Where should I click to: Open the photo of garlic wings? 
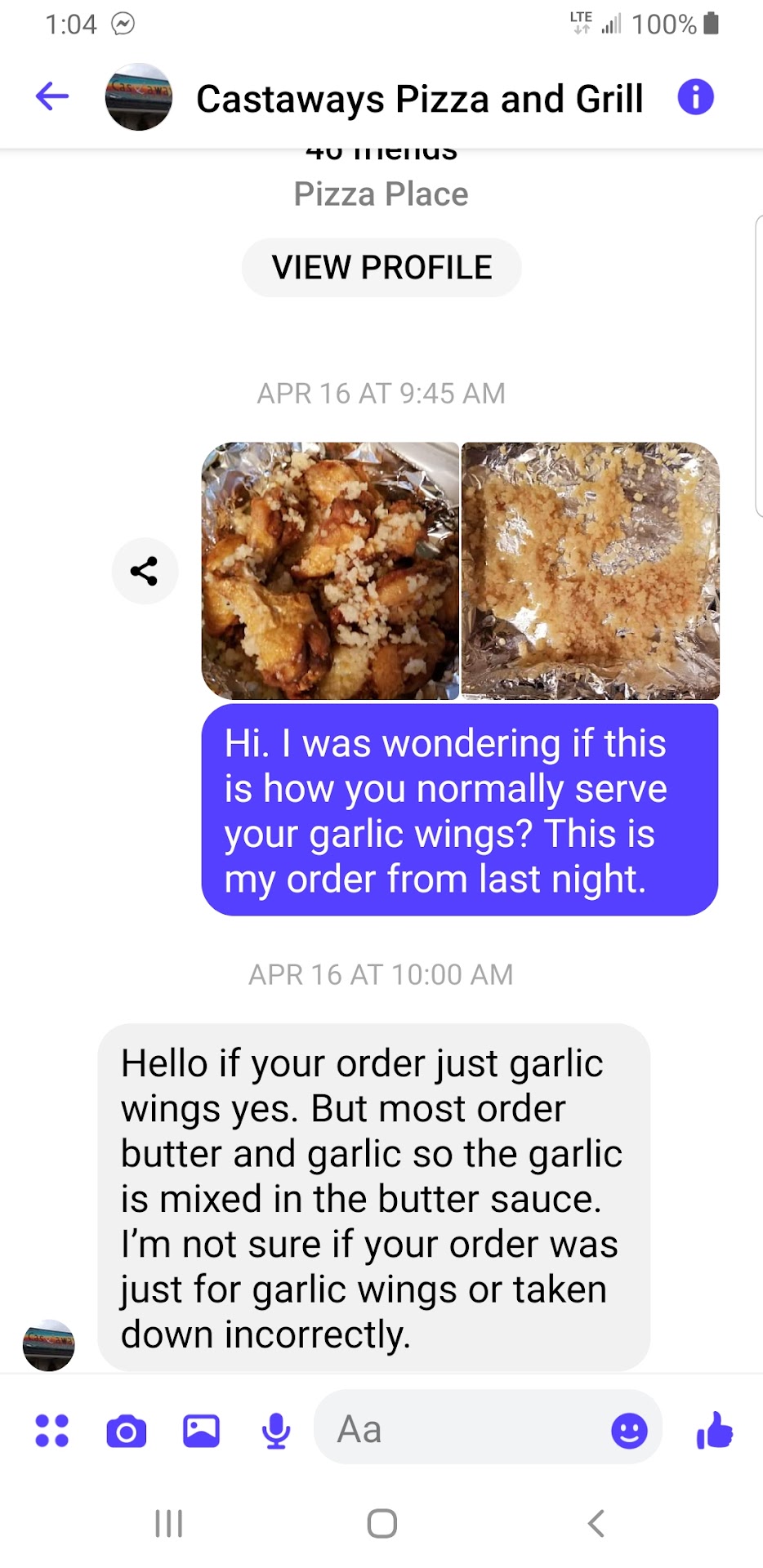pyautogui.click(x=330, y=570)
